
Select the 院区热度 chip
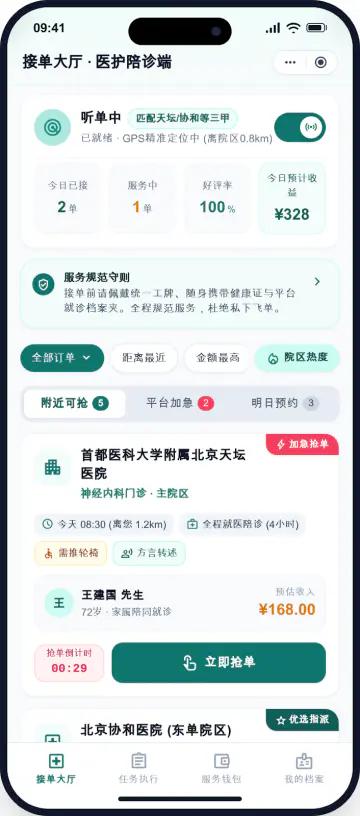297,358
